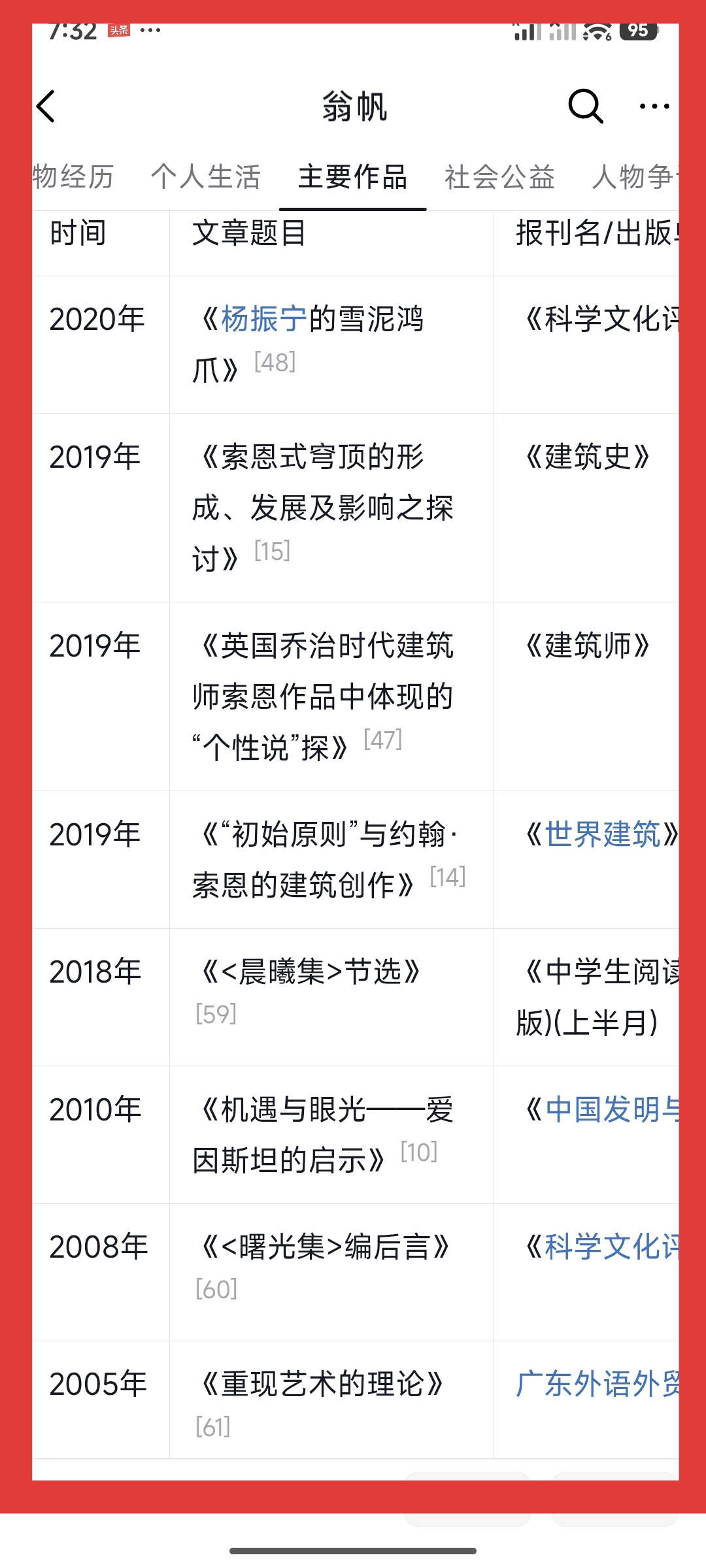Switch to the 个人生活 tab

206,176
